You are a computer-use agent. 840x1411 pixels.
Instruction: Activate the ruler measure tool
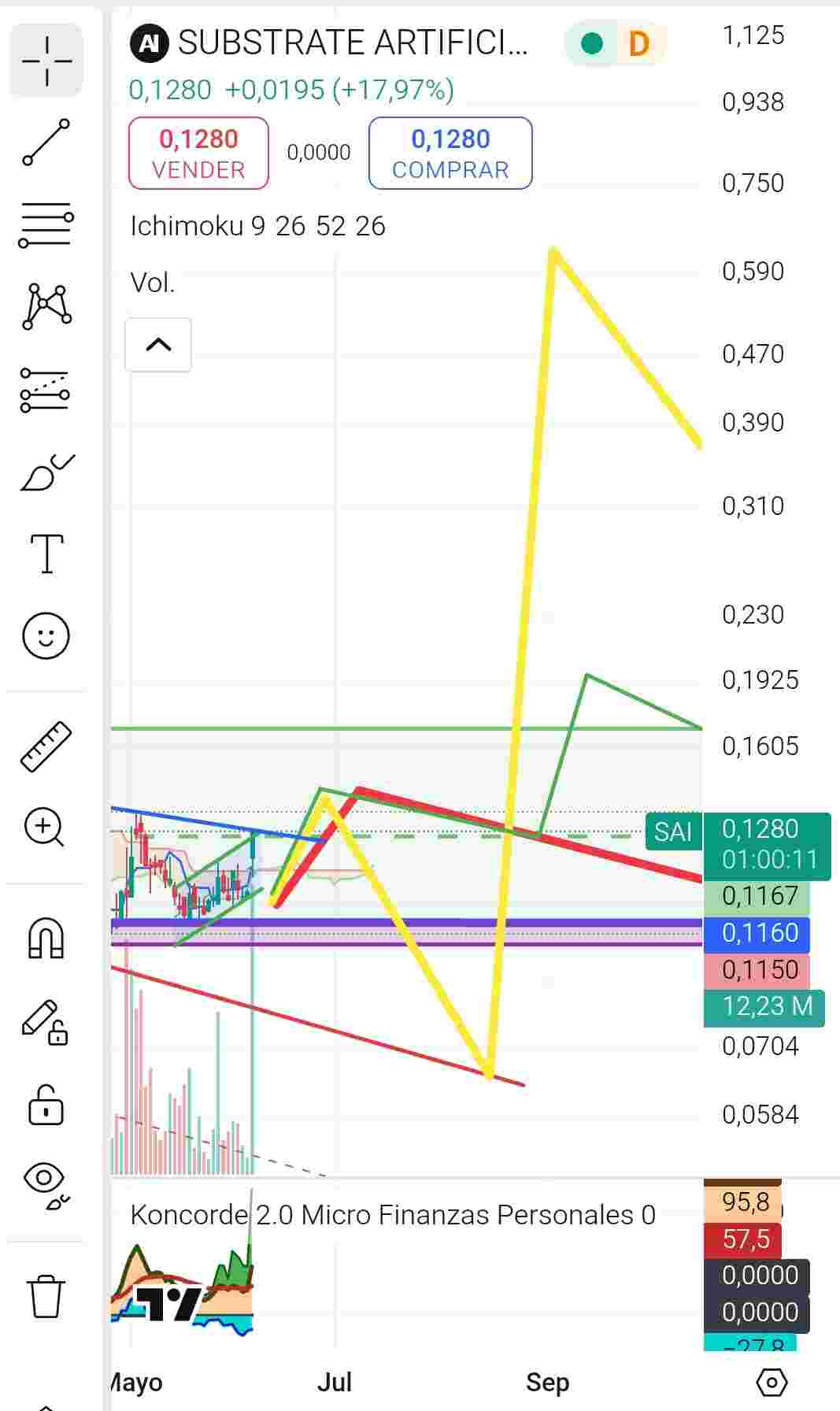point(46,746)
